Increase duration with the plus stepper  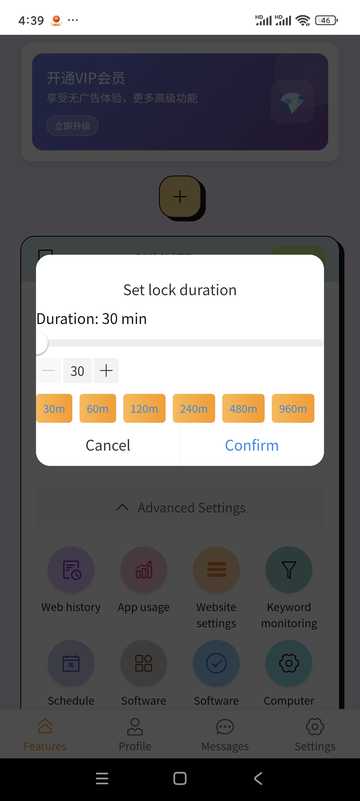106,371
